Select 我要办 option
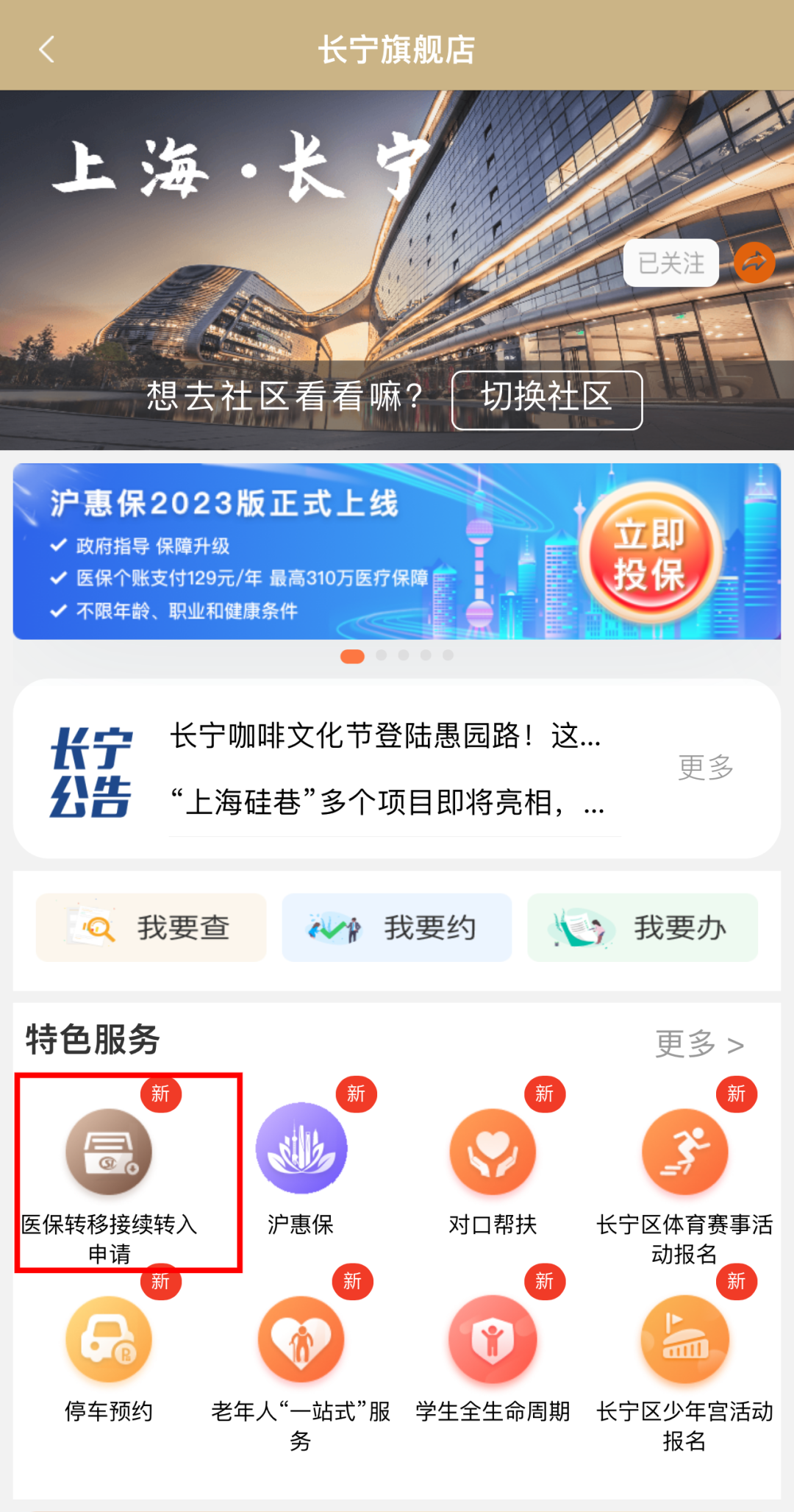The width and height of the screenshot is (794, 1512). (x=643, y=927)
